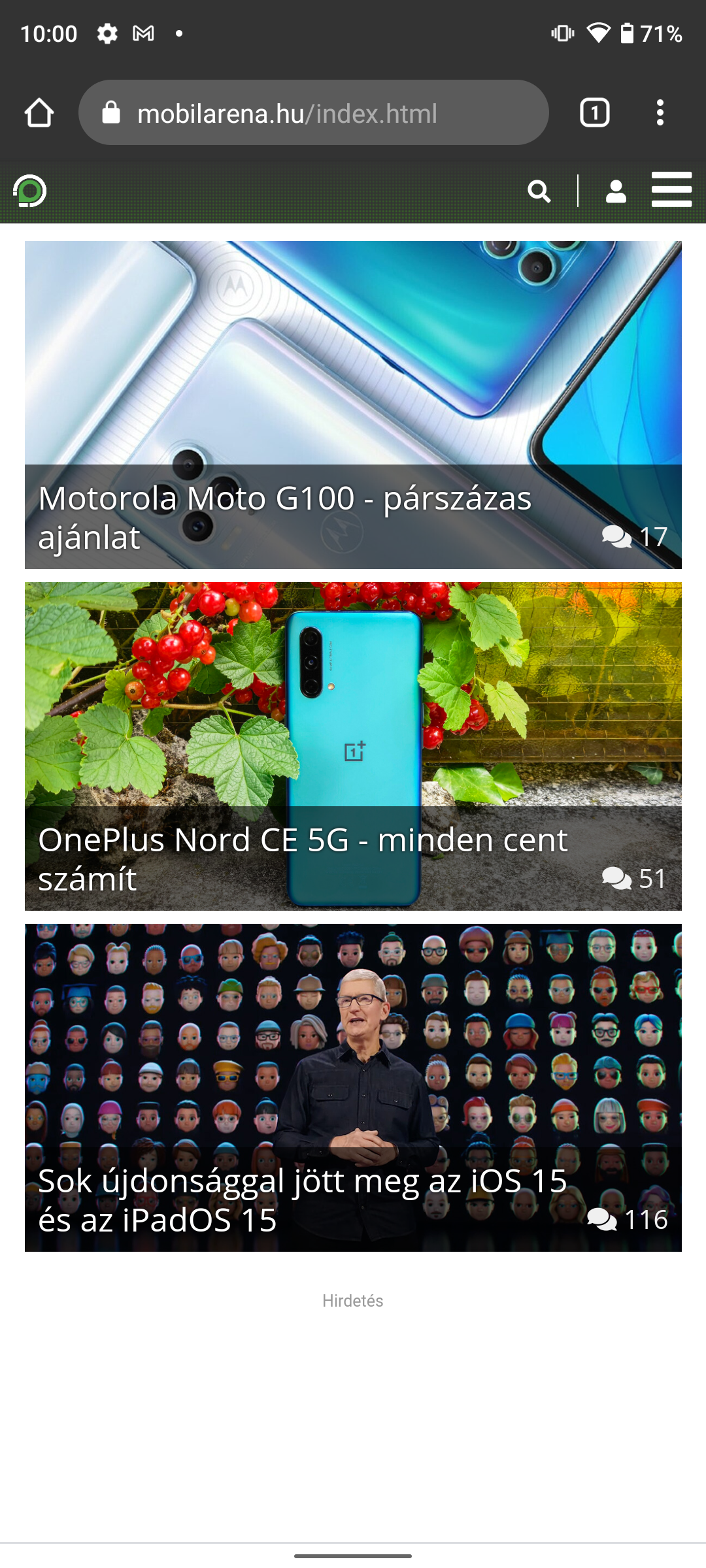
Task: Tap the Mobilarena logo in the header
Action: point(30,191)
